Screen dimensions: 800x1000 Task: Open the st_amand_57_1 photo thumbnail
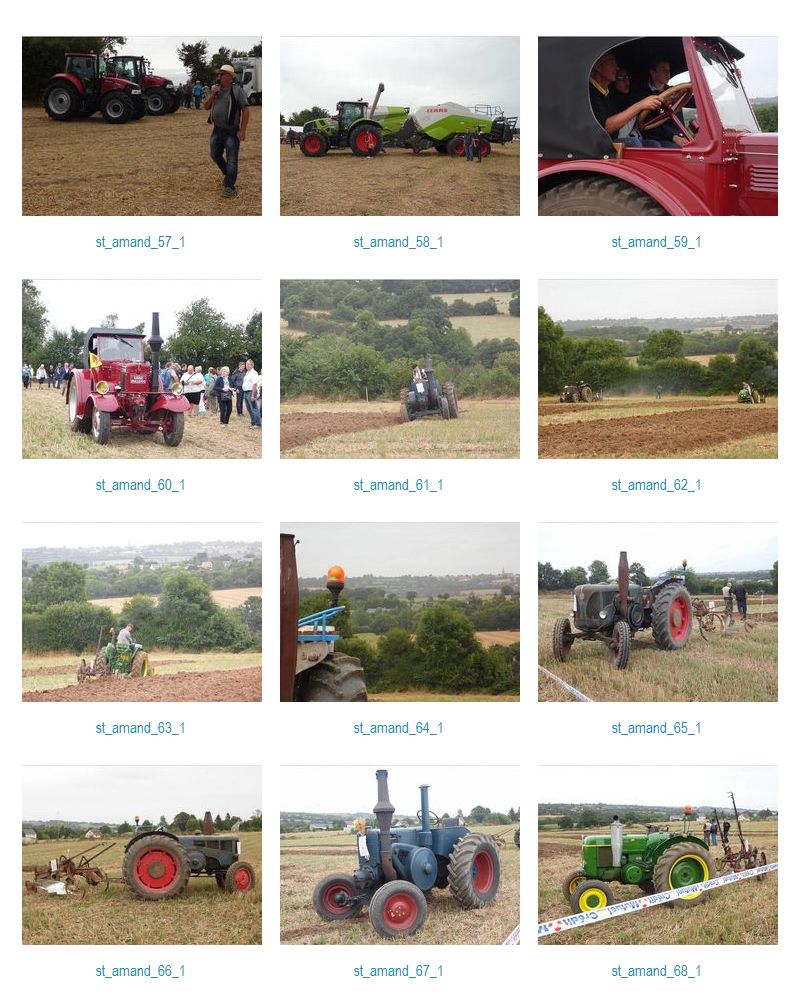[x=141, y=126]
